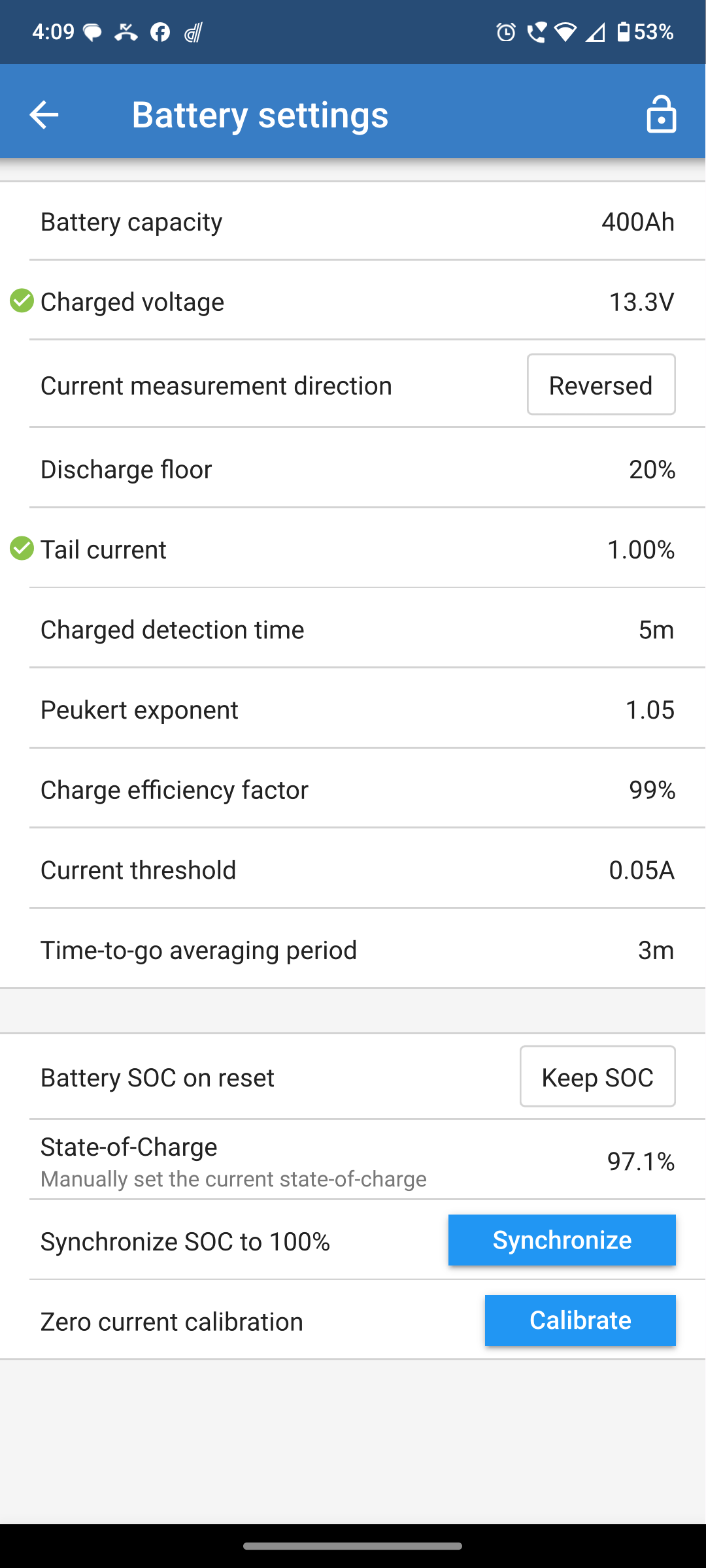Image resolution: width=706 pixels, height=1568 pixels.
Task: Open Charge efficiency factor setting
Action: (353, 790)
